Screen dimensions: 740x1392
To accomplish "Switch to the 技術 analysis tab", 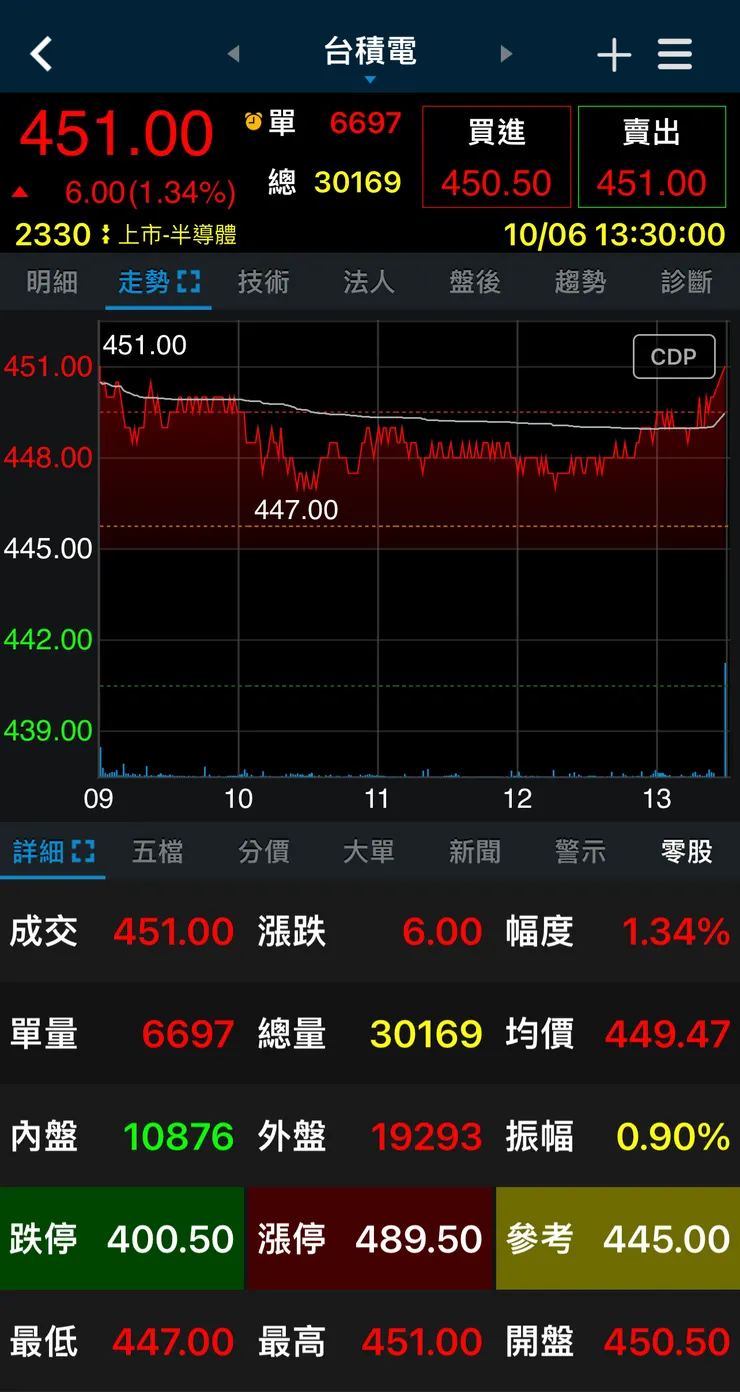I will point(263,282).
